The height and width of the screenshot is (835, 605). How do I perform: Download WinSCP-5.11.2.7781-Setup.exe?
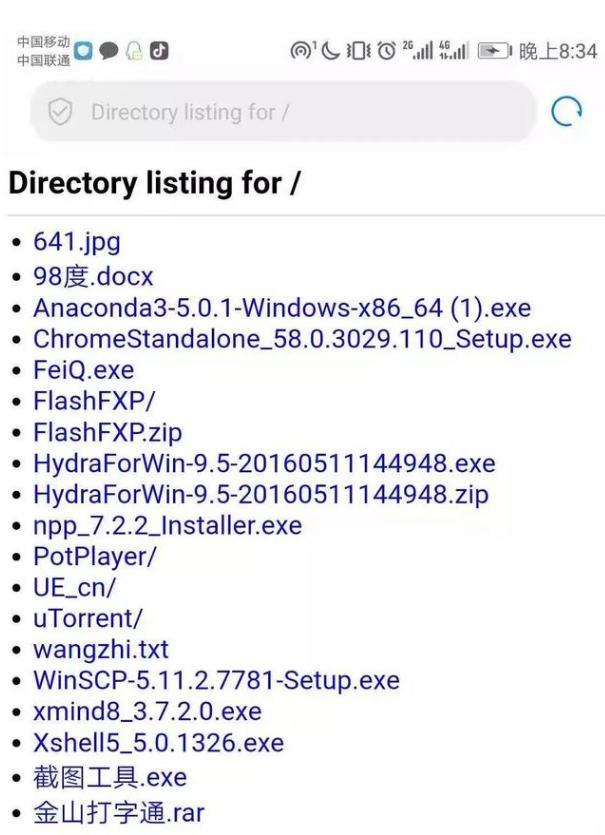click(216, 681)
